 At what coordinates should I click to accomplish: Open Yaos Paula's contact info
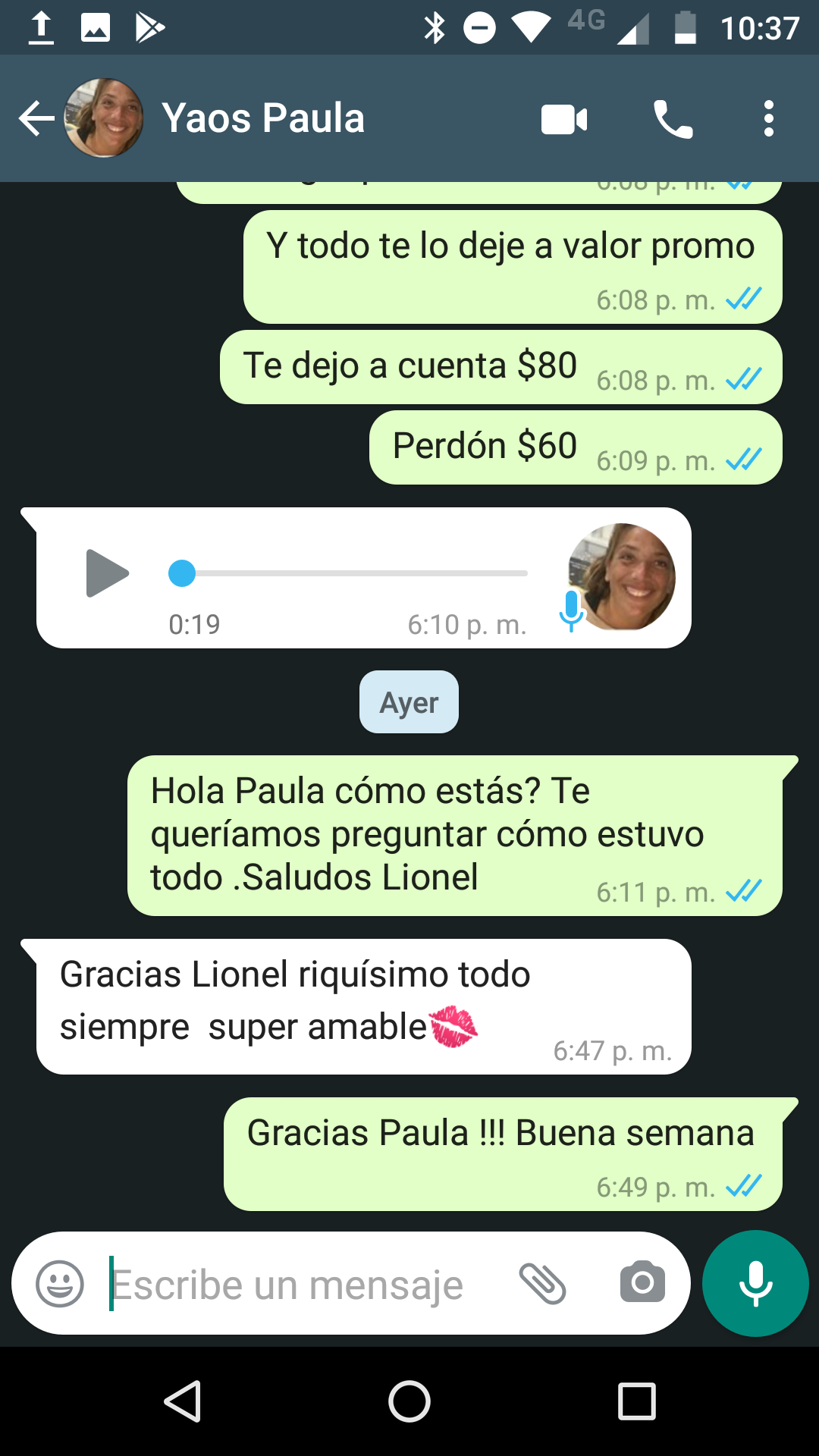pos(262,119)
